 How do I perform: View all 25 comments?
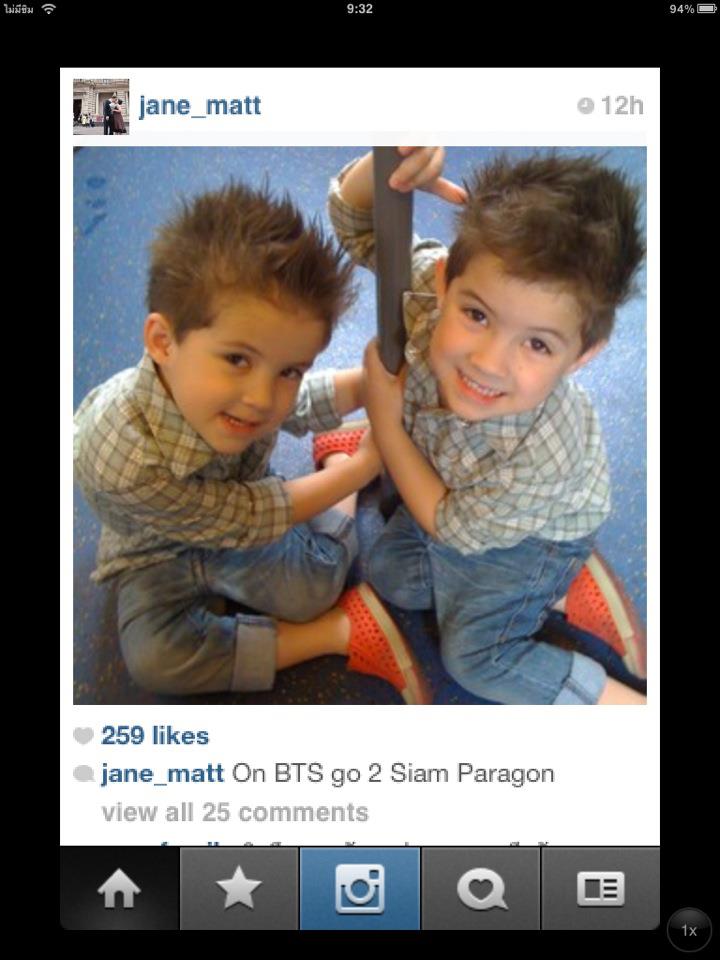[x=234, y=812]
